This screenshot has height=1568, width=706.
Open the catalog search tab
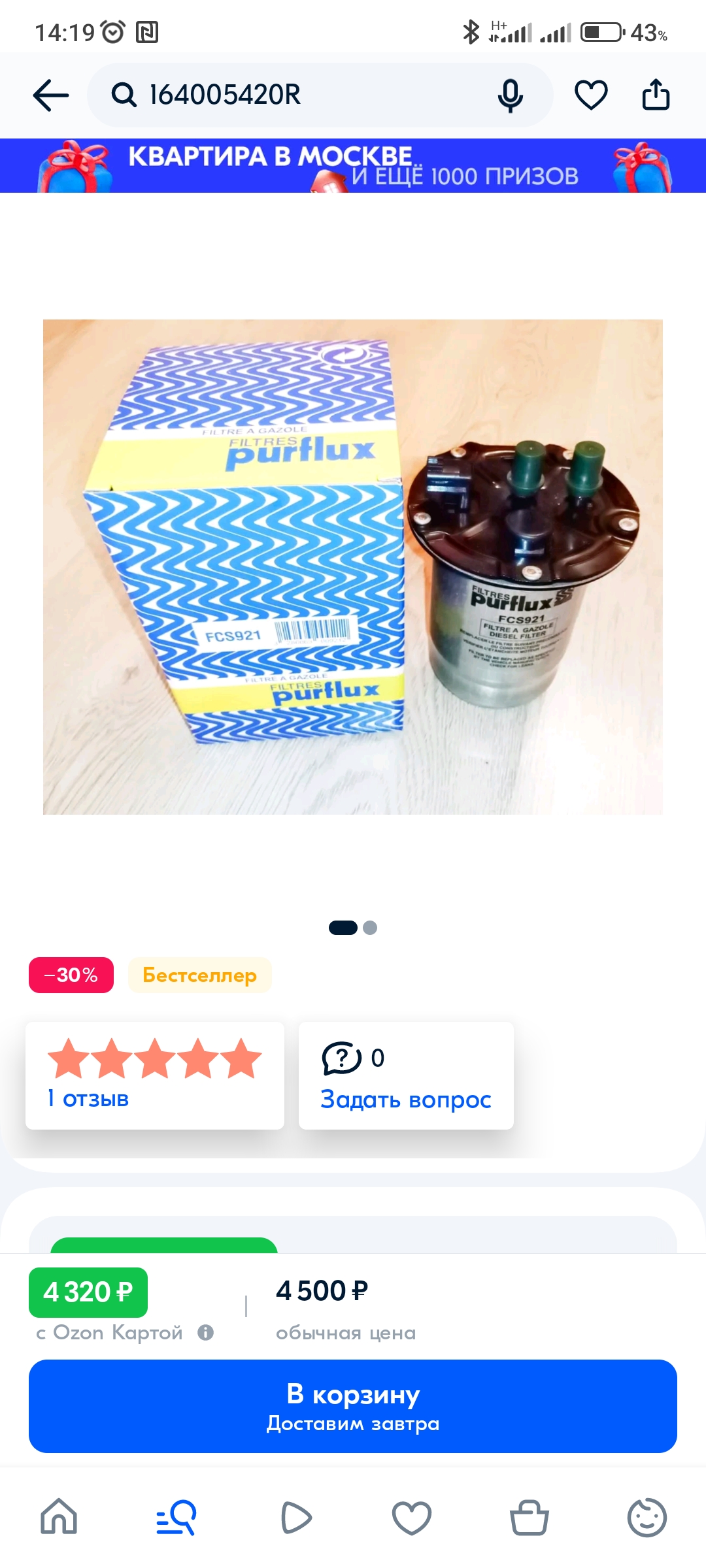[x=176, y=1516]
